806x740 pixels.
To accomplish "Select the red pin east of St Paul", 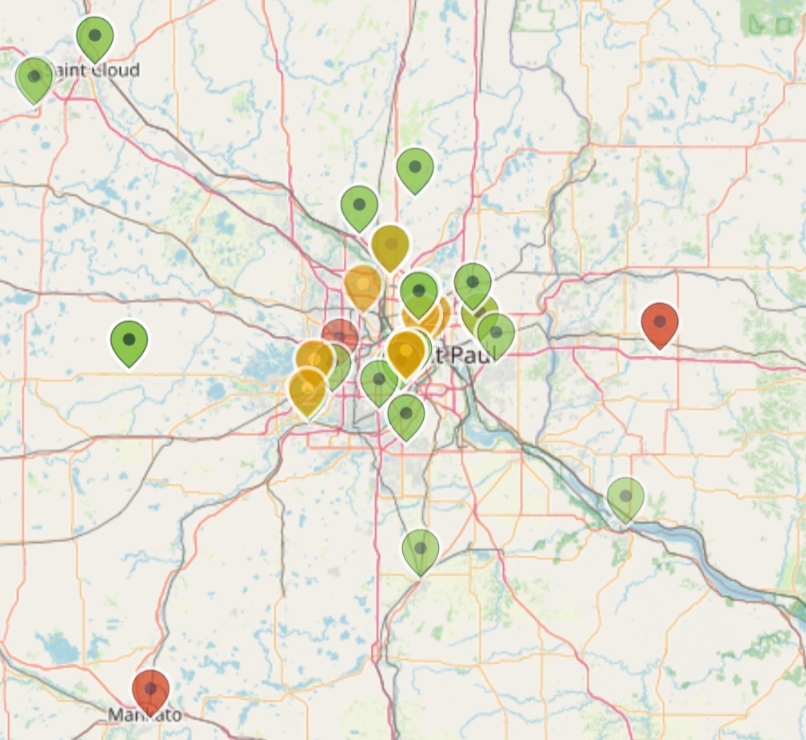I will coord(659,321).
